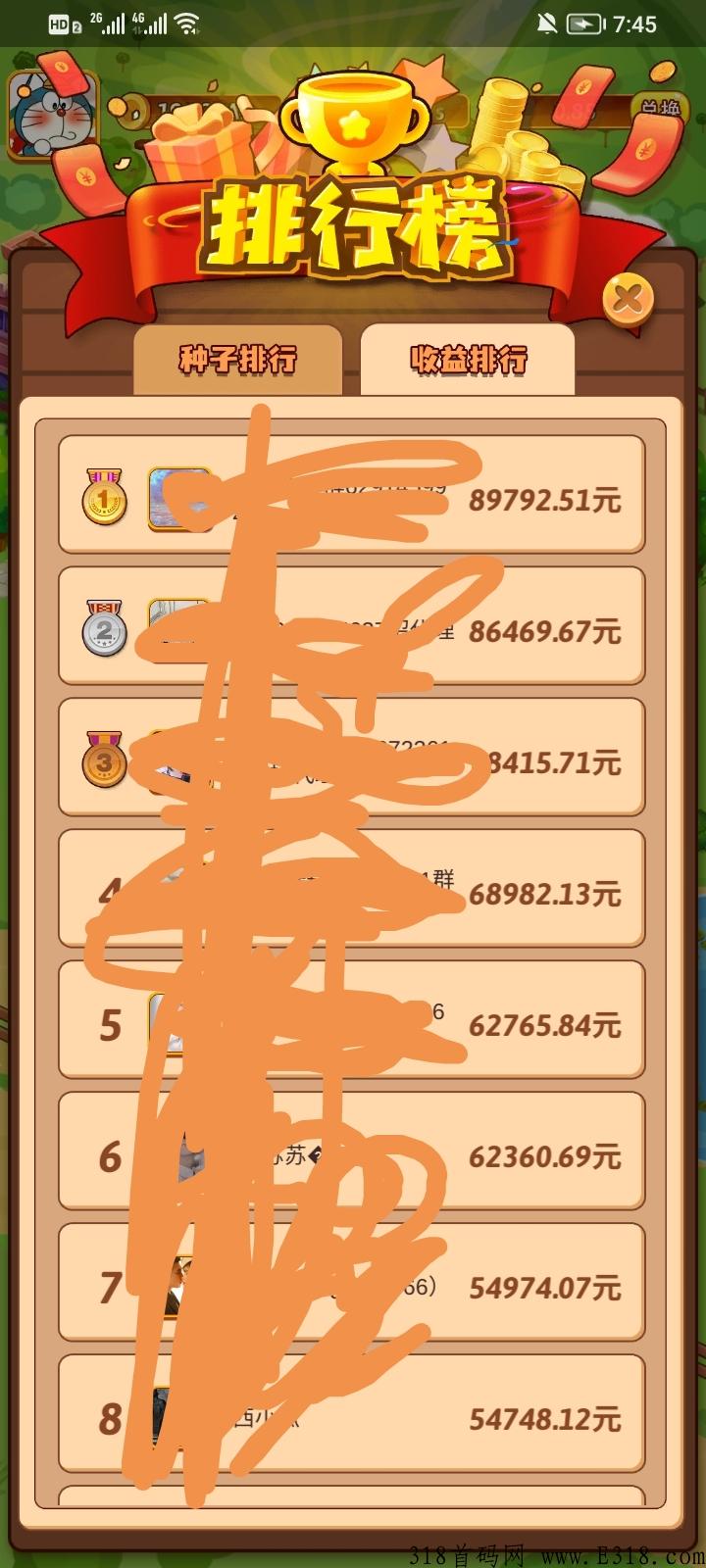The image size is (706, 1568).
Task: Select the 收益排行 tab
Action: pyautogui.click(x=468, y=360)
